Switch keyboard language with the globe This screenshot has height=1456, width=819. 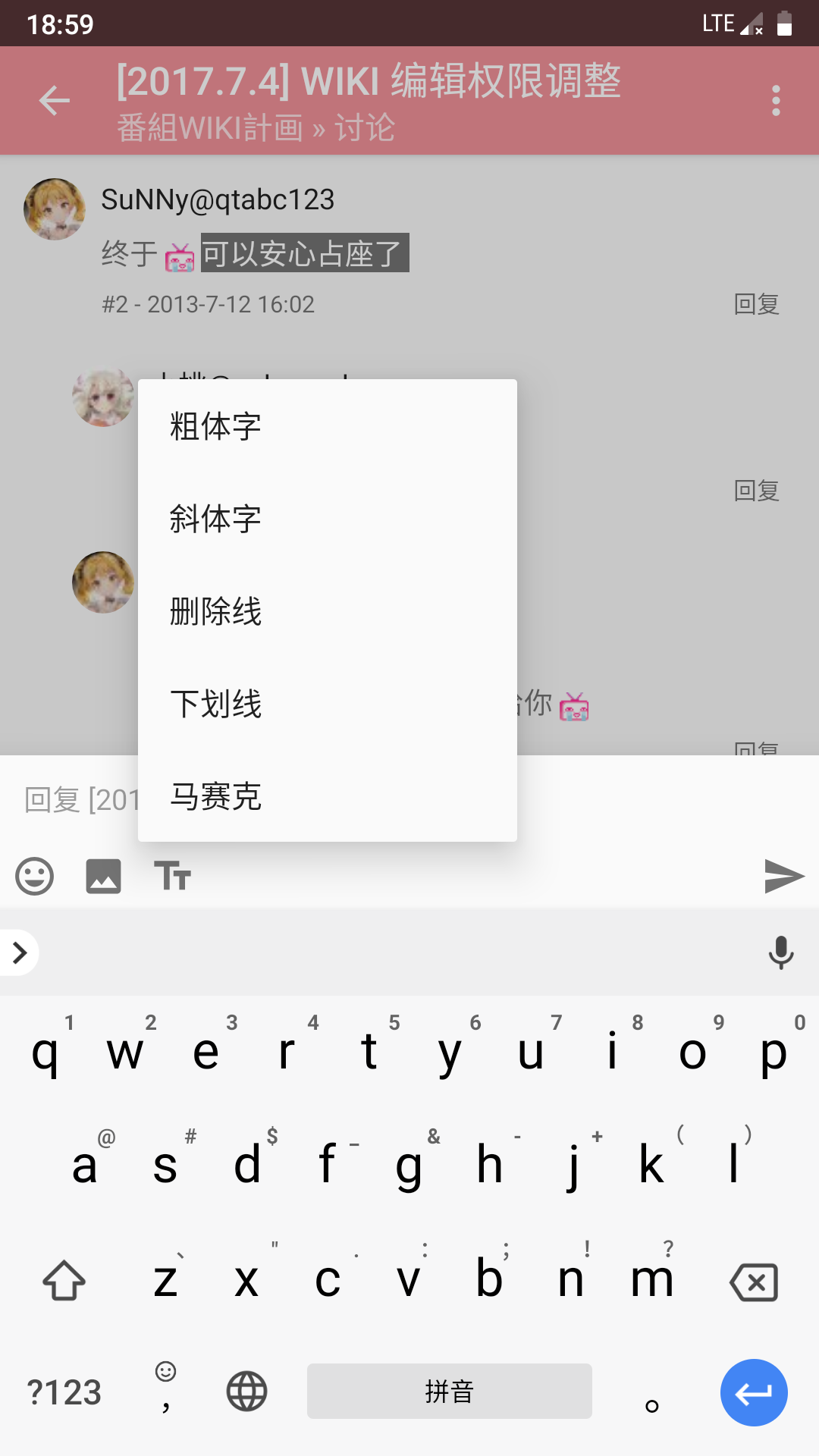coord(247,1392)
